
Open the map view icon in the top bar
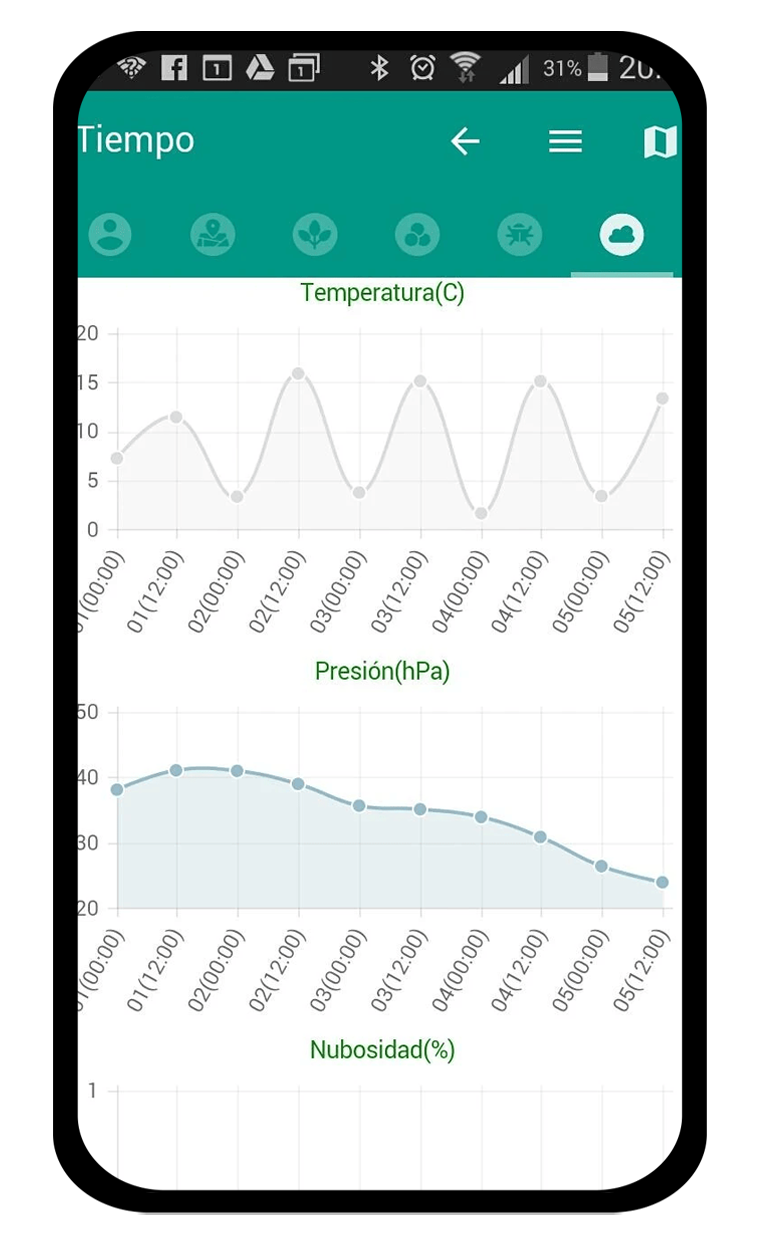659,141
